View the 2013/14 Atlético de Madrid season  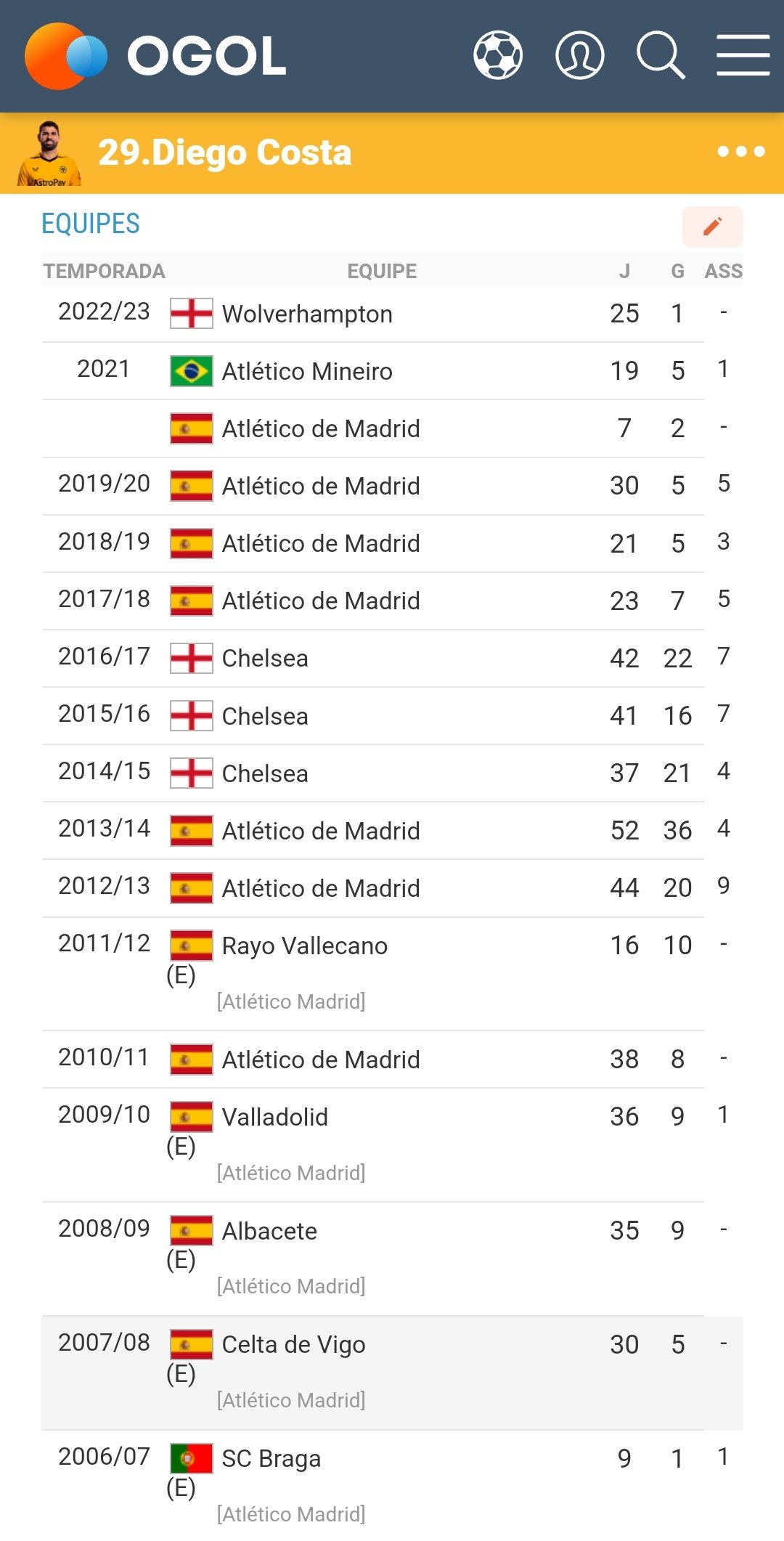click(x=320, y=832)
